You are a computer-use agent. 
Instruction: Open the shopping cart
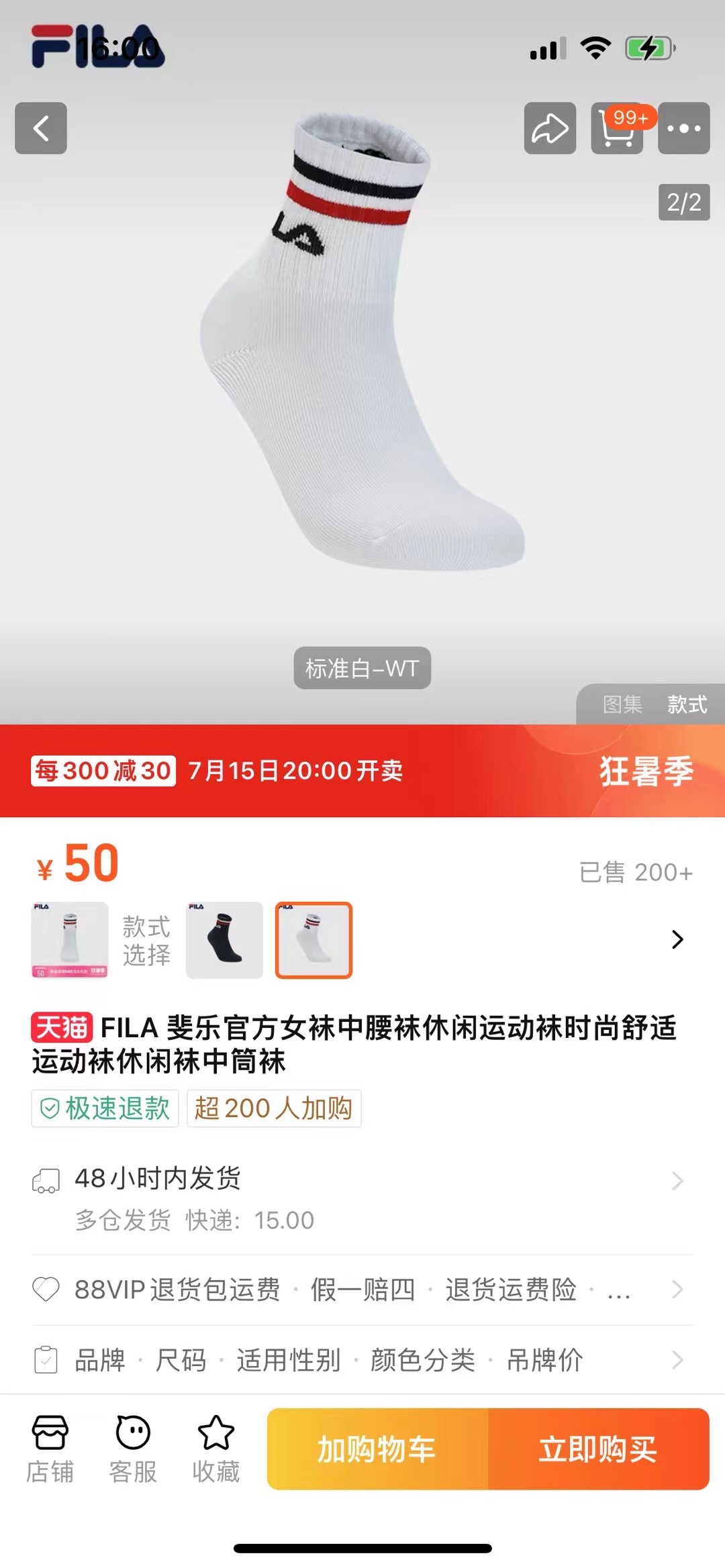[617, 128]
